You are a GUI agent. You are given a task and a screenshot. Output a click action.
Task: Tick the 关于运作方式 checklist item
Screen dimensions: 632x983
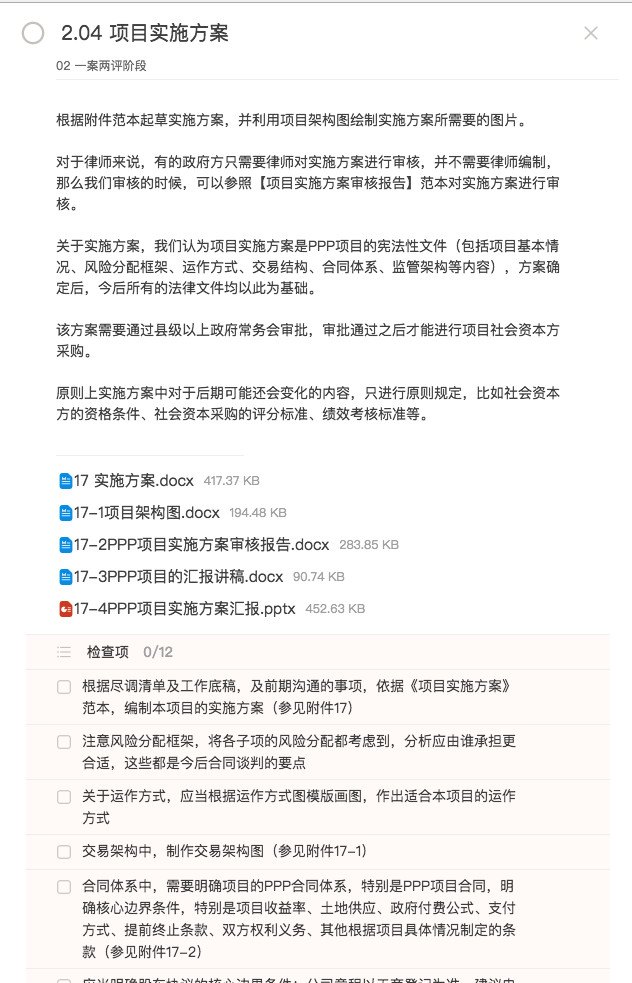[64, 797]
